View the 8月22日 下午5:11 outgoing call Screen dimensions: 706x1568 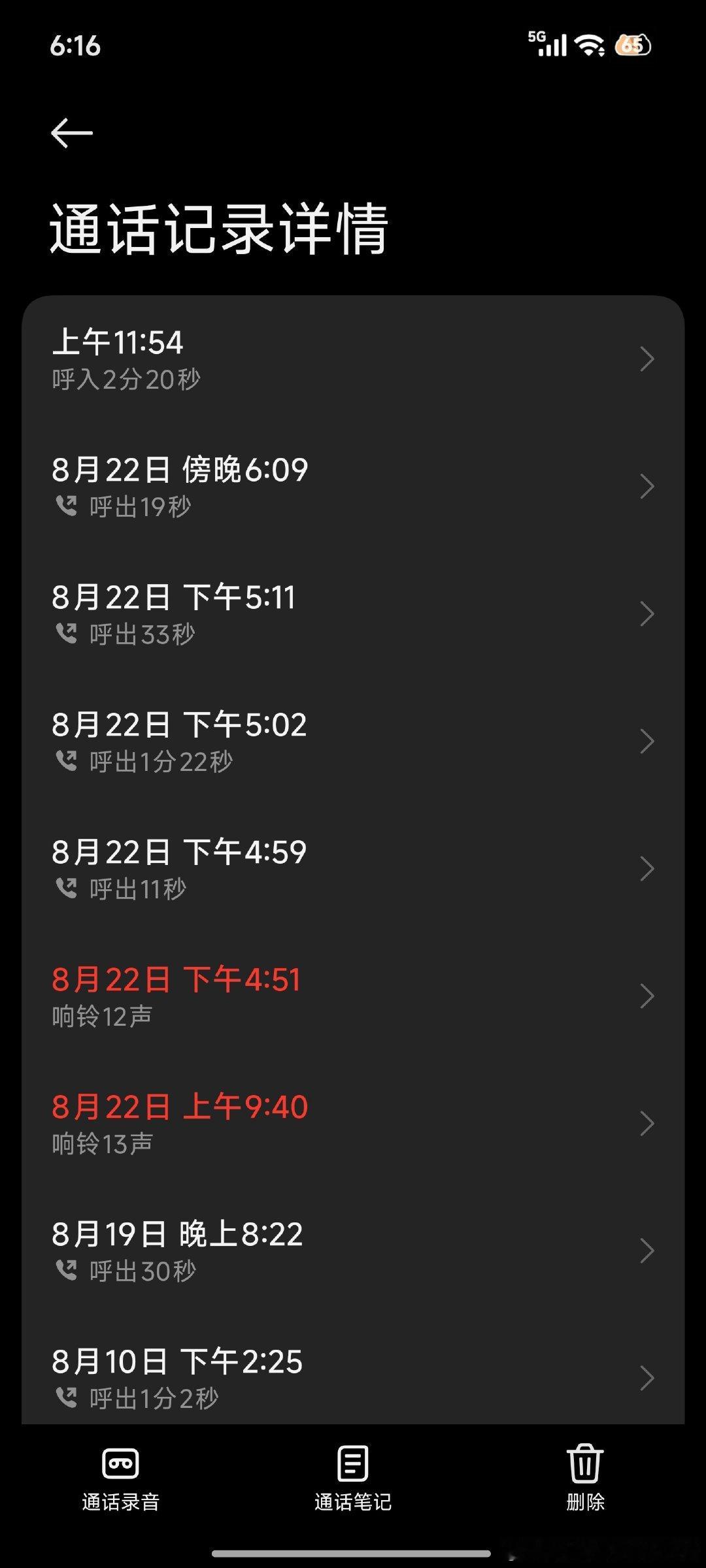(x=353, y=614)
